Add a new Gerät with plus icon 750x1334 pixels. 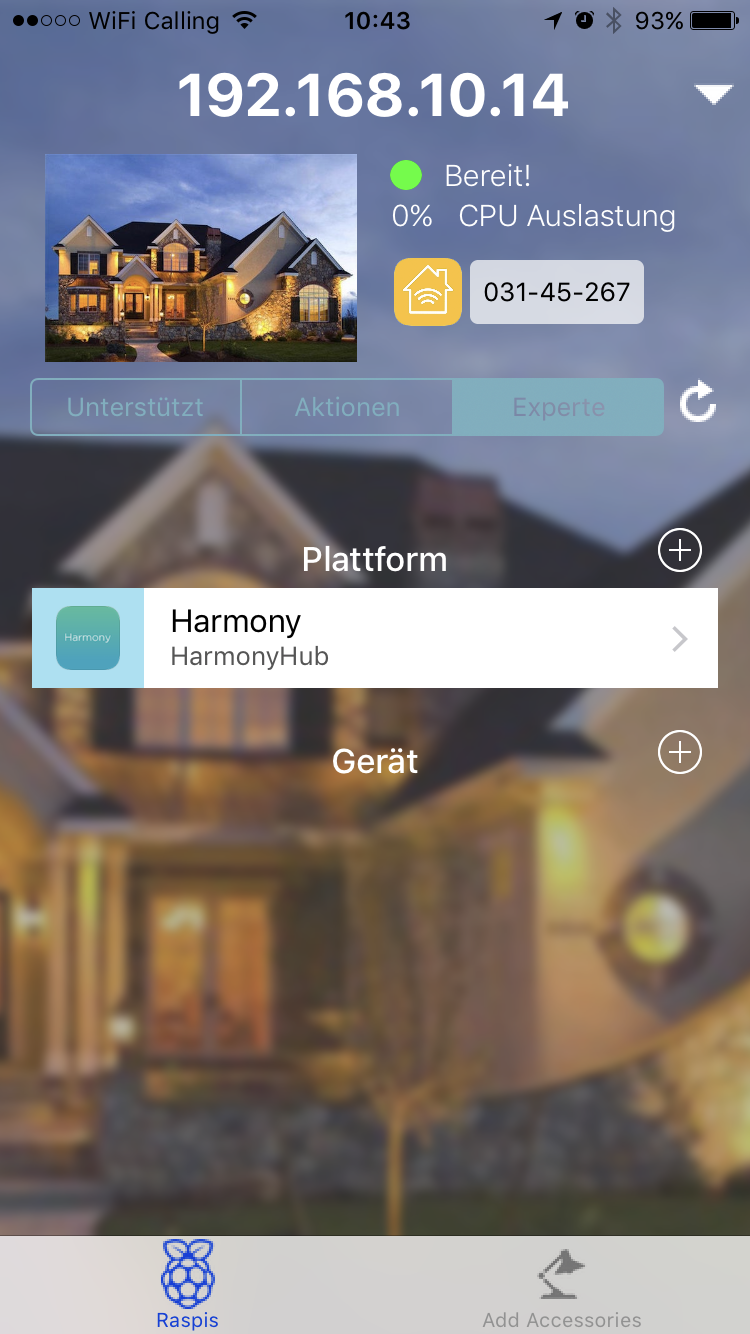click(x=680, y=752)
